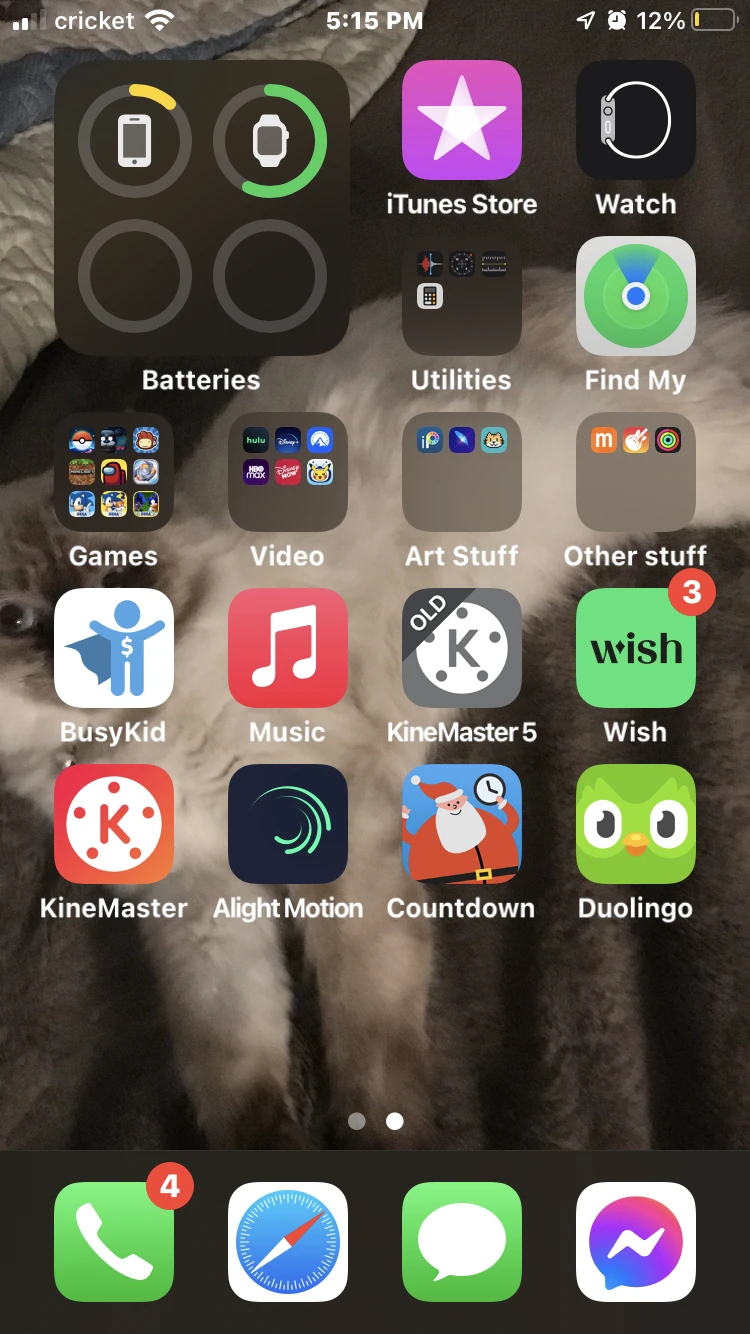Screen dimensions: 750x1334
Task: Launch Alight Motion
Action: [288, 824]
